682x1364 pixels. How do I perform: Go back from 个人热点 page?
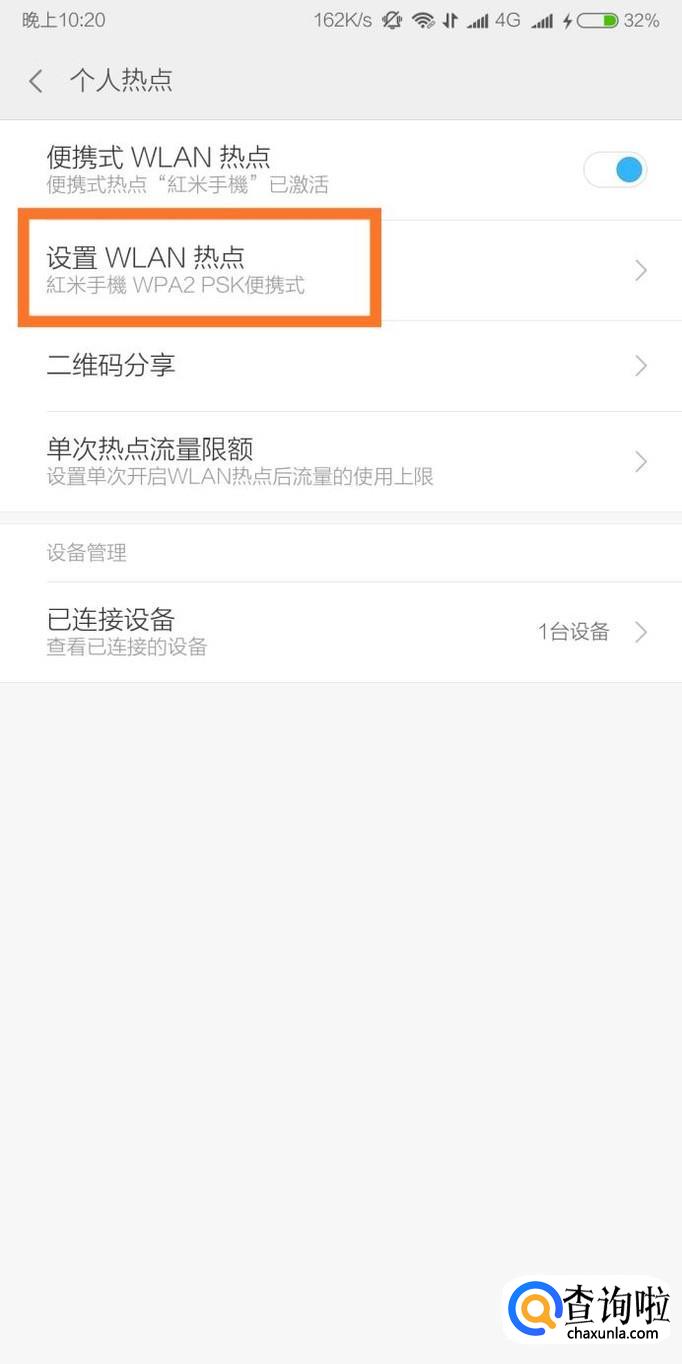[36, 81]
